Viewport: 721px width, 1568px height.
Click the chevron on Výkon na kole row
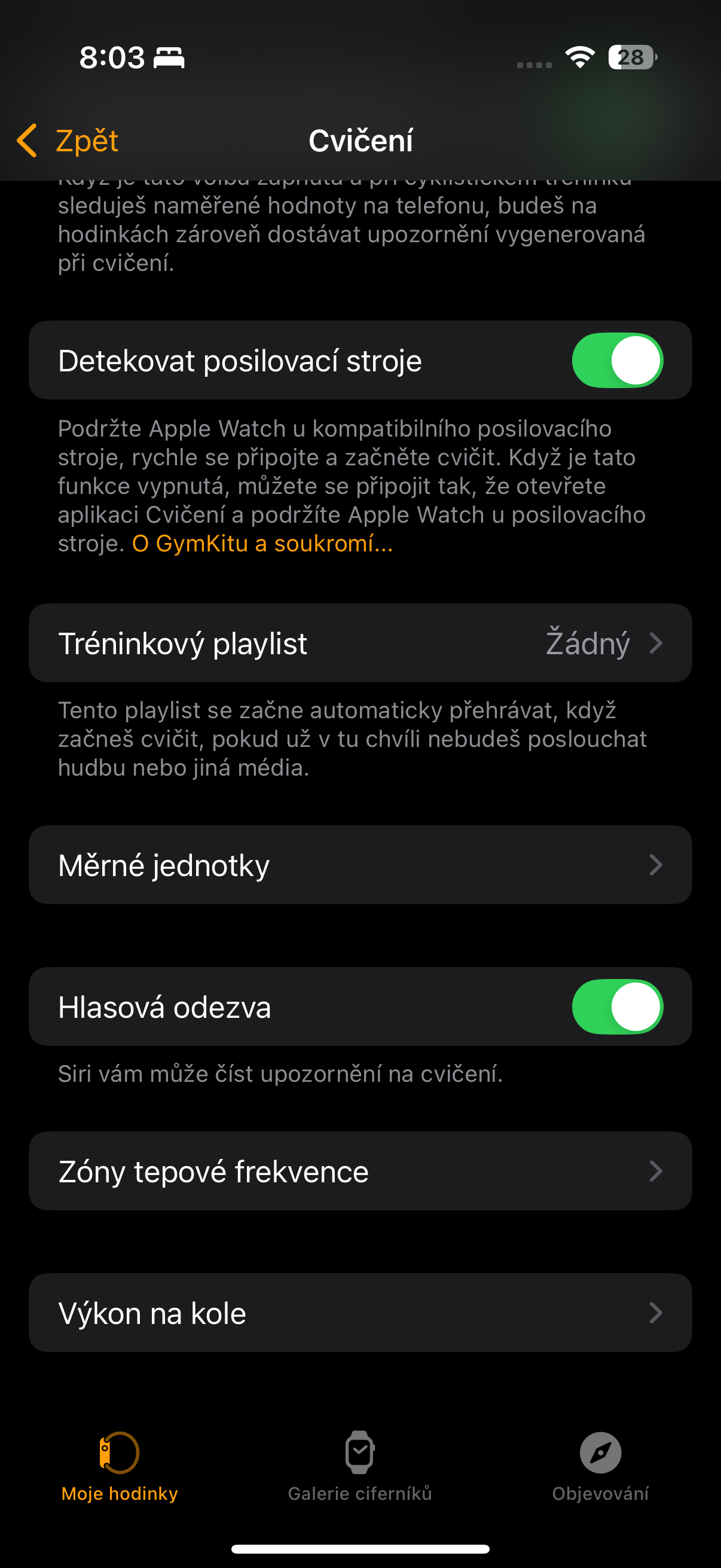pyautogui.click(x=656, y=1312)
